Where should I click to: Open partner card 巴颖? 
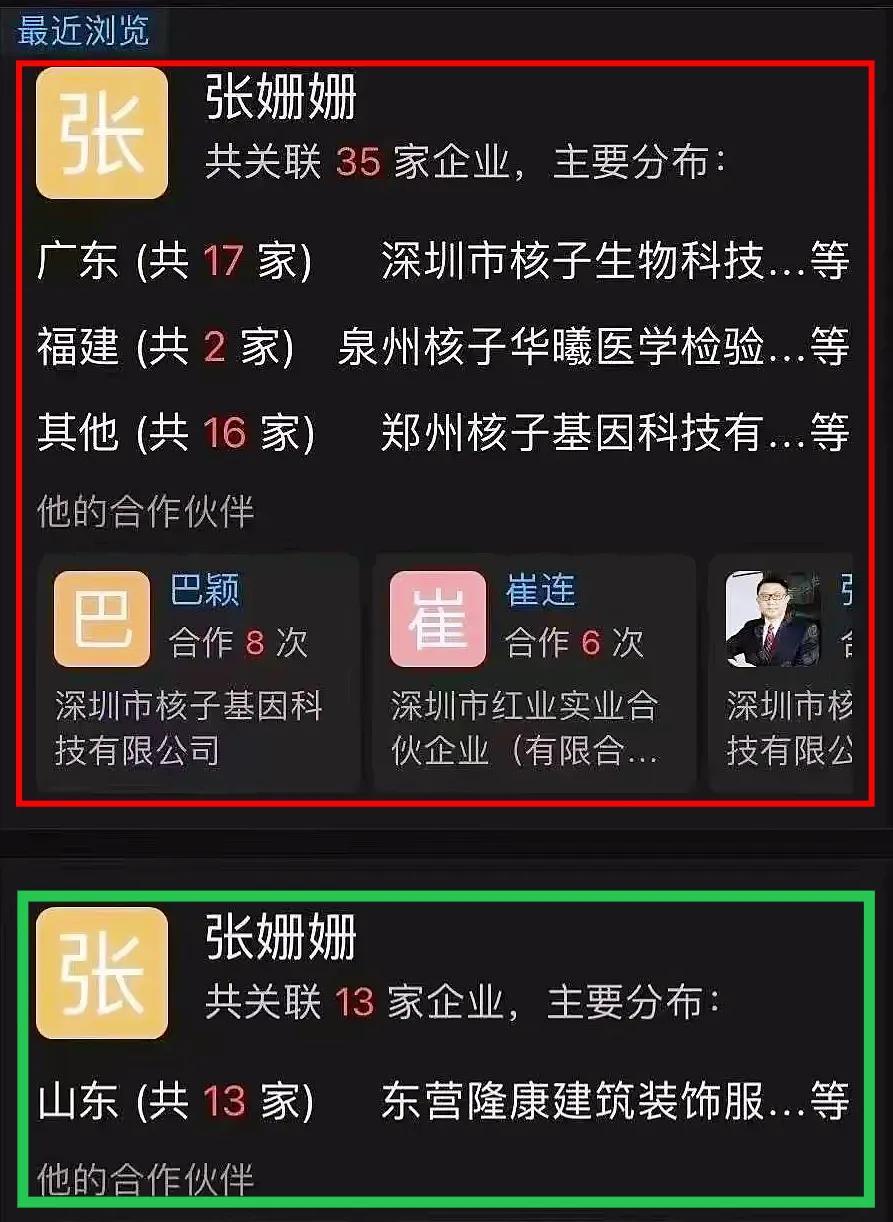[x=197, y=672]
